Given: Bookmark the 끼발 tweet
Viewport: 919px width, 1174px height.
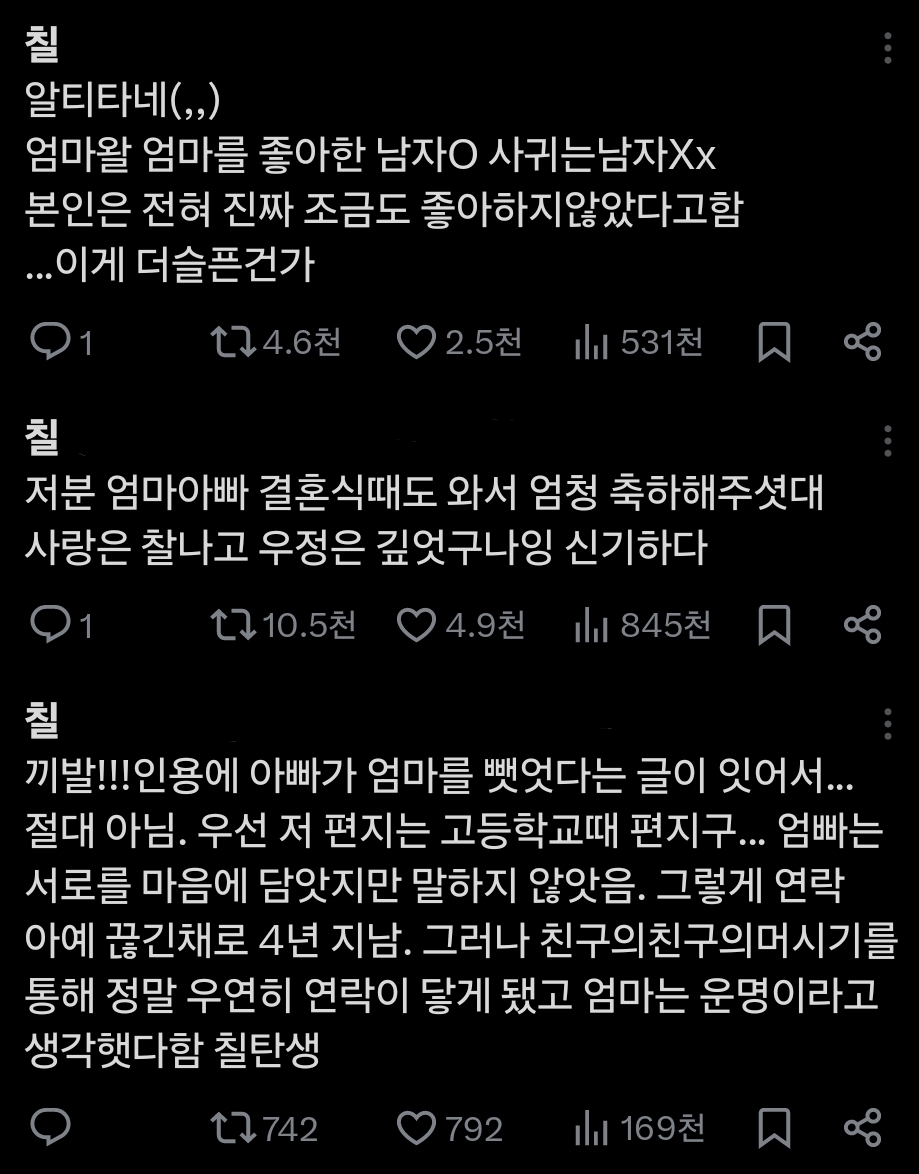Looking at the screenshot, I should [x=774, y=1128].
